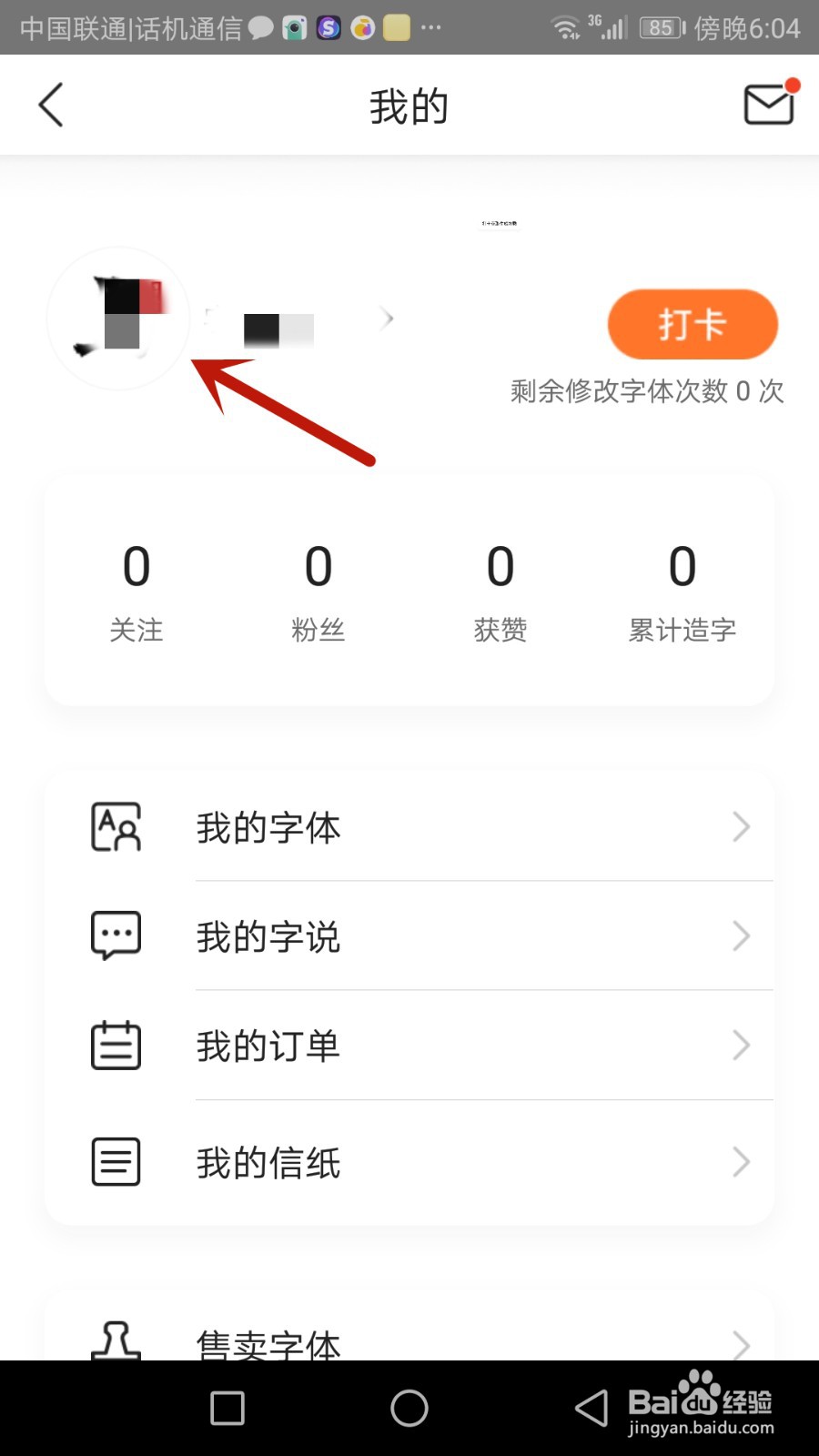Open 我的字体 via its right chevron

(742, 826)
